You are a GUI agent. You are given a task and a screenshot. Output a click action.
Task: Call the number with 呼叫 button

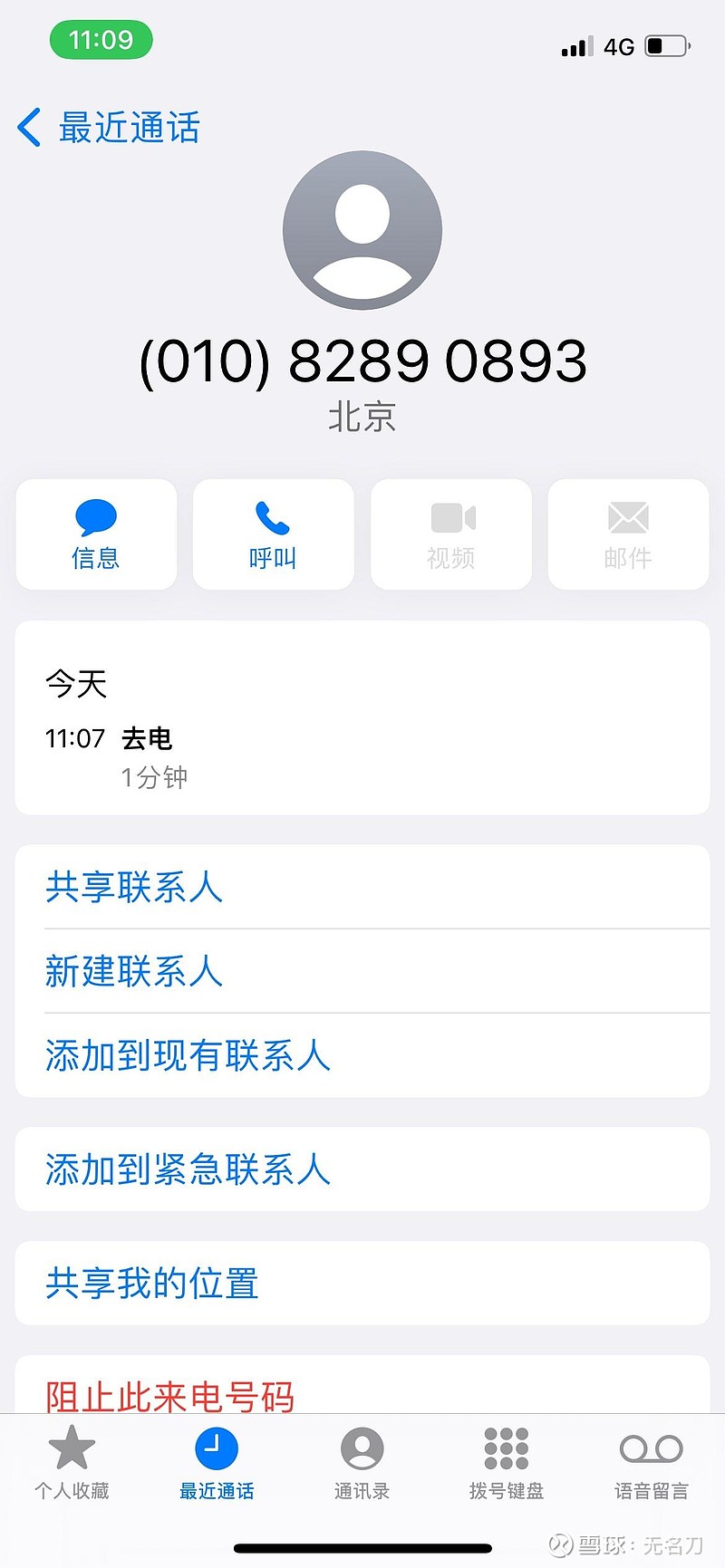point(273,534)
